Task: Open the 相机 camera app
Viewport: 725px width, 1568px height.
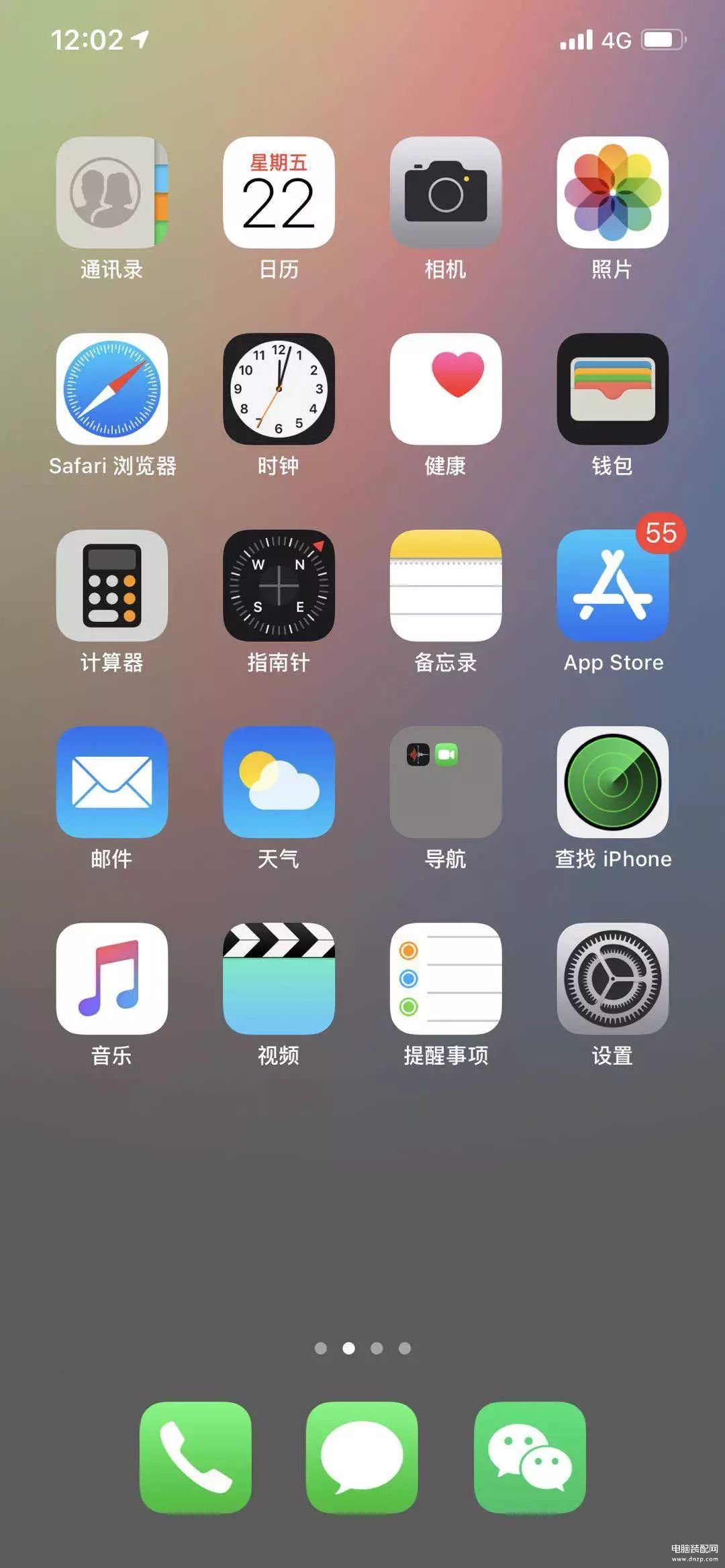Action: (446, 193)
